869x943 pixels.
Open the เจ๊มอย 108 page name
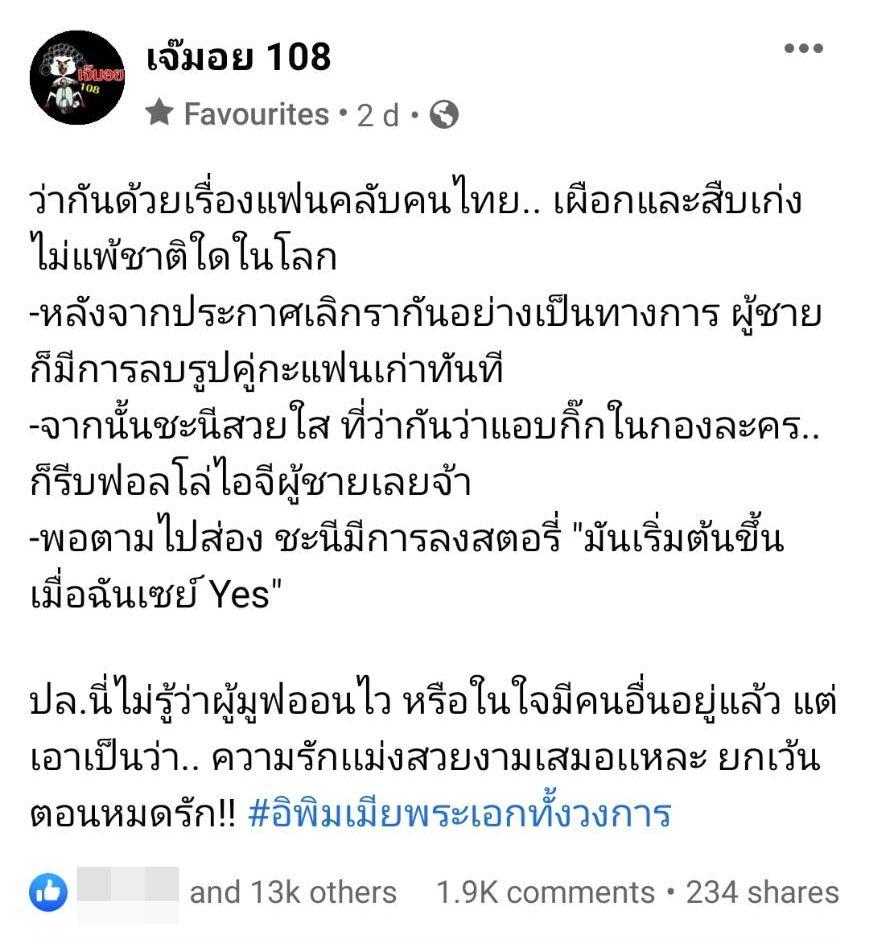238,57
